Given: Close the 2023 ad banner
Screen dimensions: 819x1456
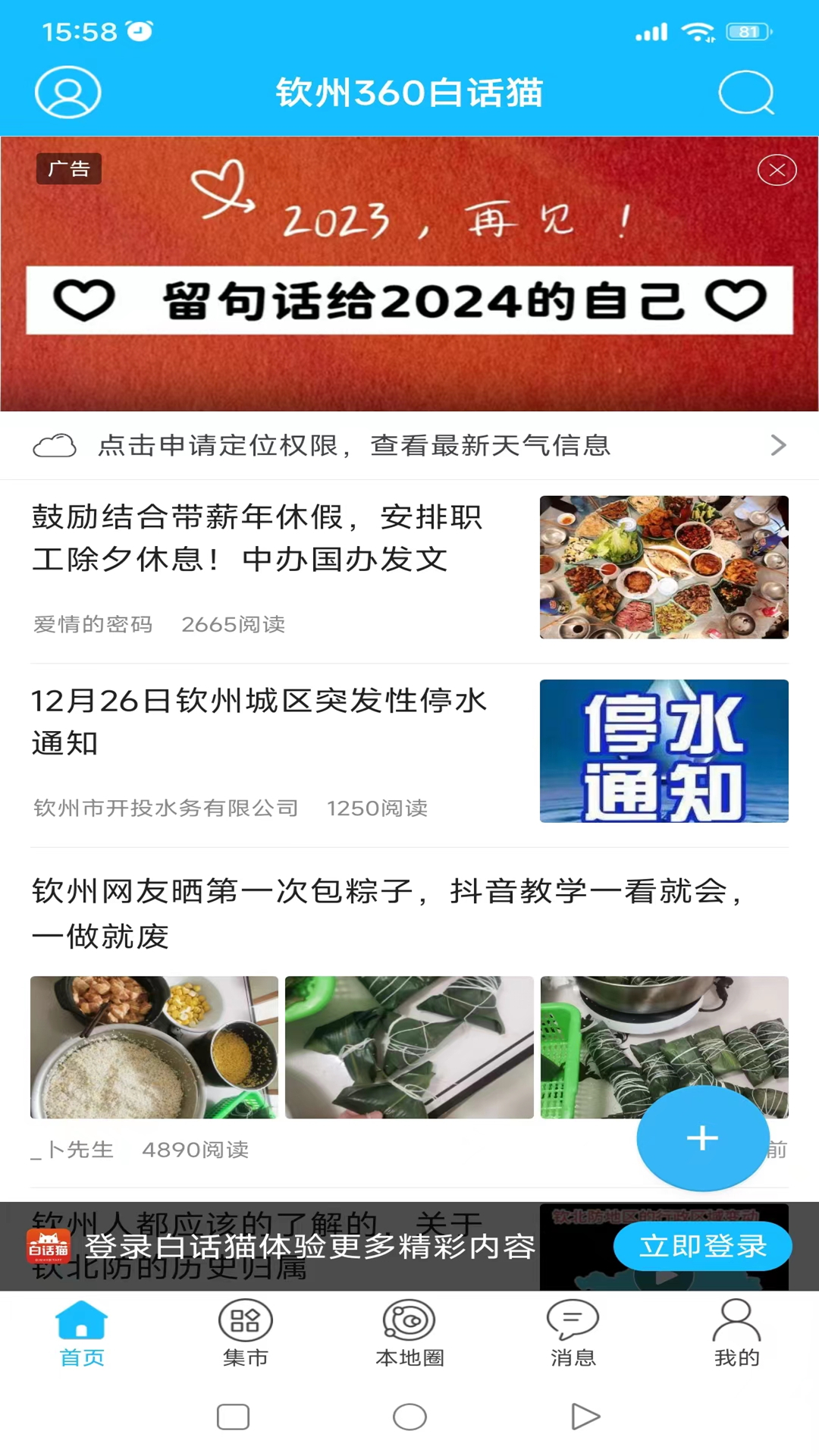Looking at the screenshot, I should [x=777, y=170].
